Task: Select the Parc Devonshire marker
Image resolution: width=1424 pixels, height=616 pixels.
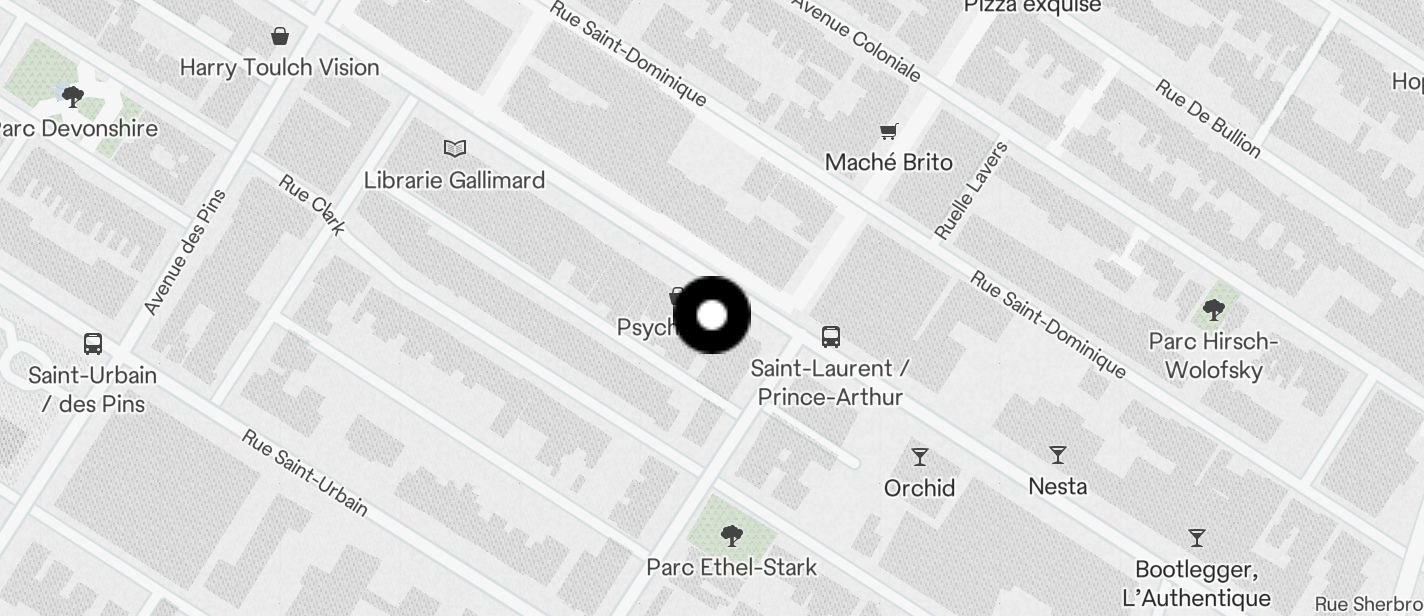Action: pyautogui.click(x=72, y=97)
